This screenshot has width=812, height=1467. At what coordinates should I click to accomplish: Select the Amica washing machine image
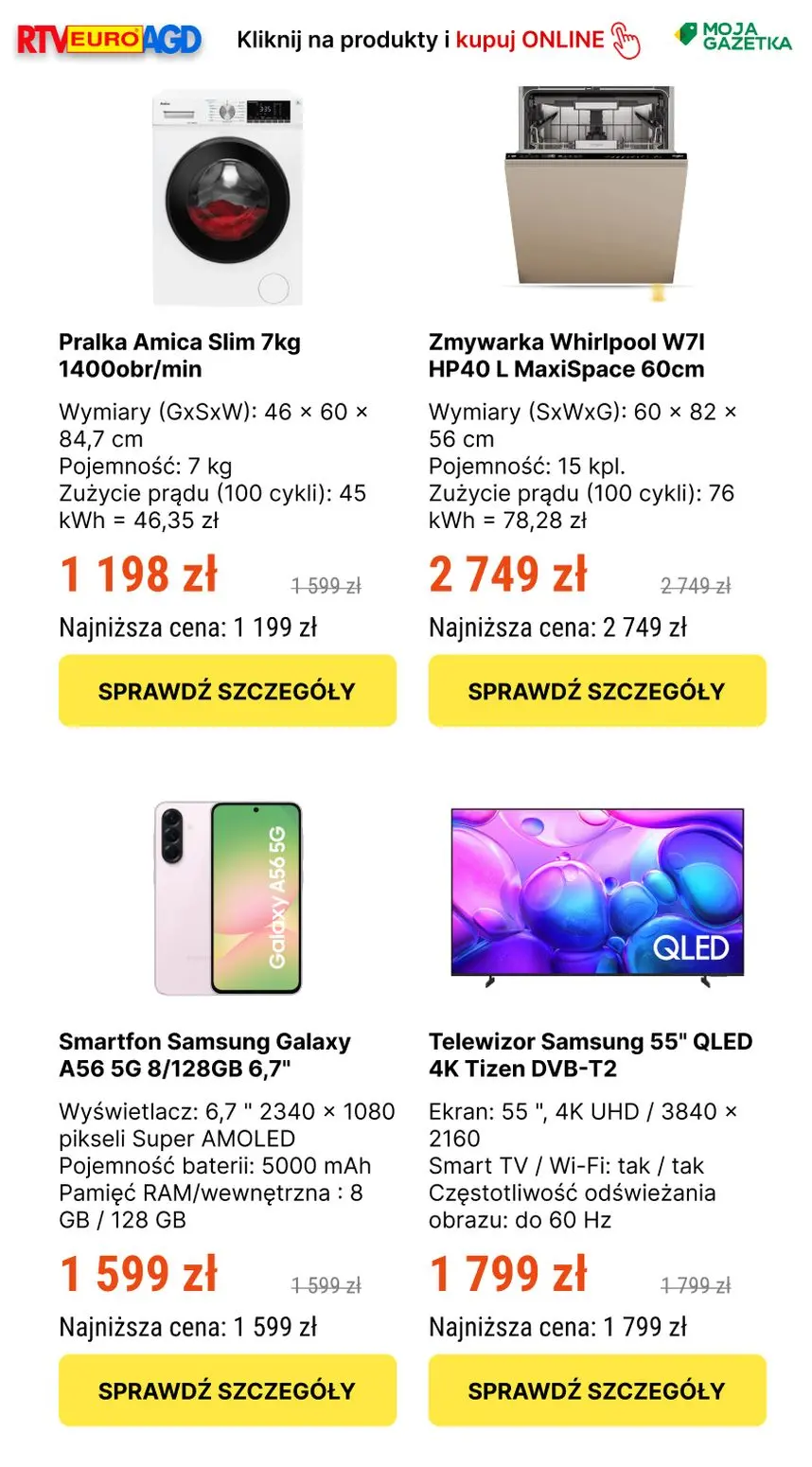227,194
